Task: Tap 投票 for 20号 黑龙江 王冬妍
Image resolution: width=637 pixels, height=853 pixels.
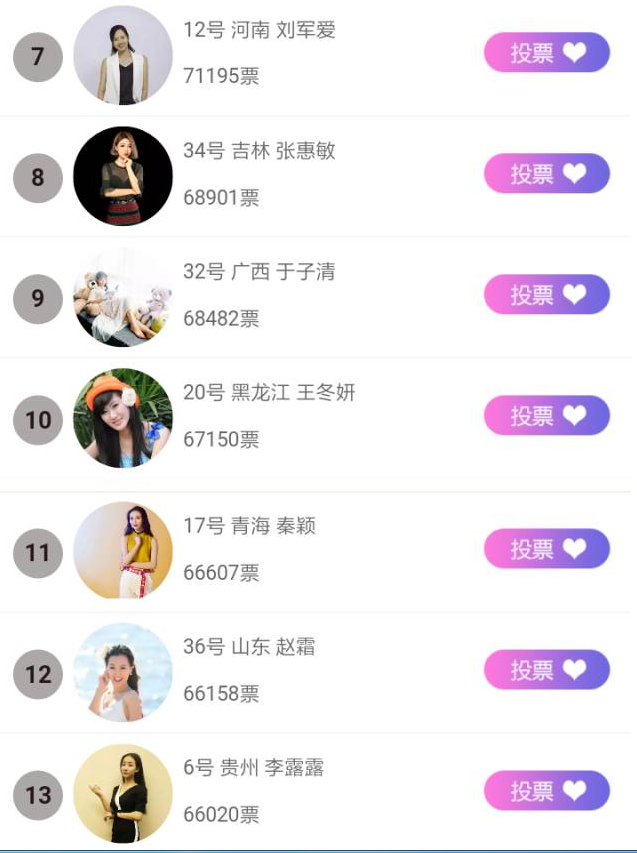Action: point(546,415)
